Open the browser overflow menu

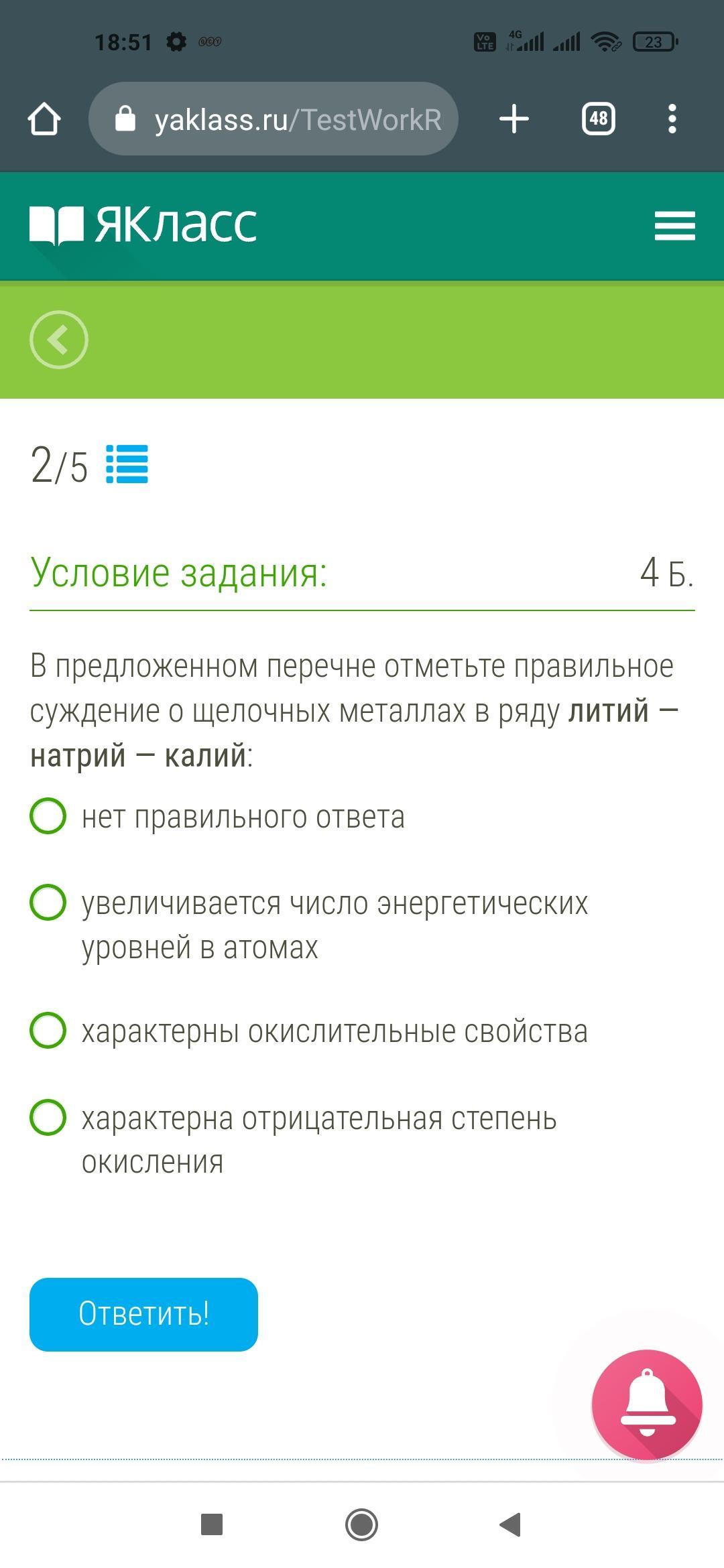point(672,119)
